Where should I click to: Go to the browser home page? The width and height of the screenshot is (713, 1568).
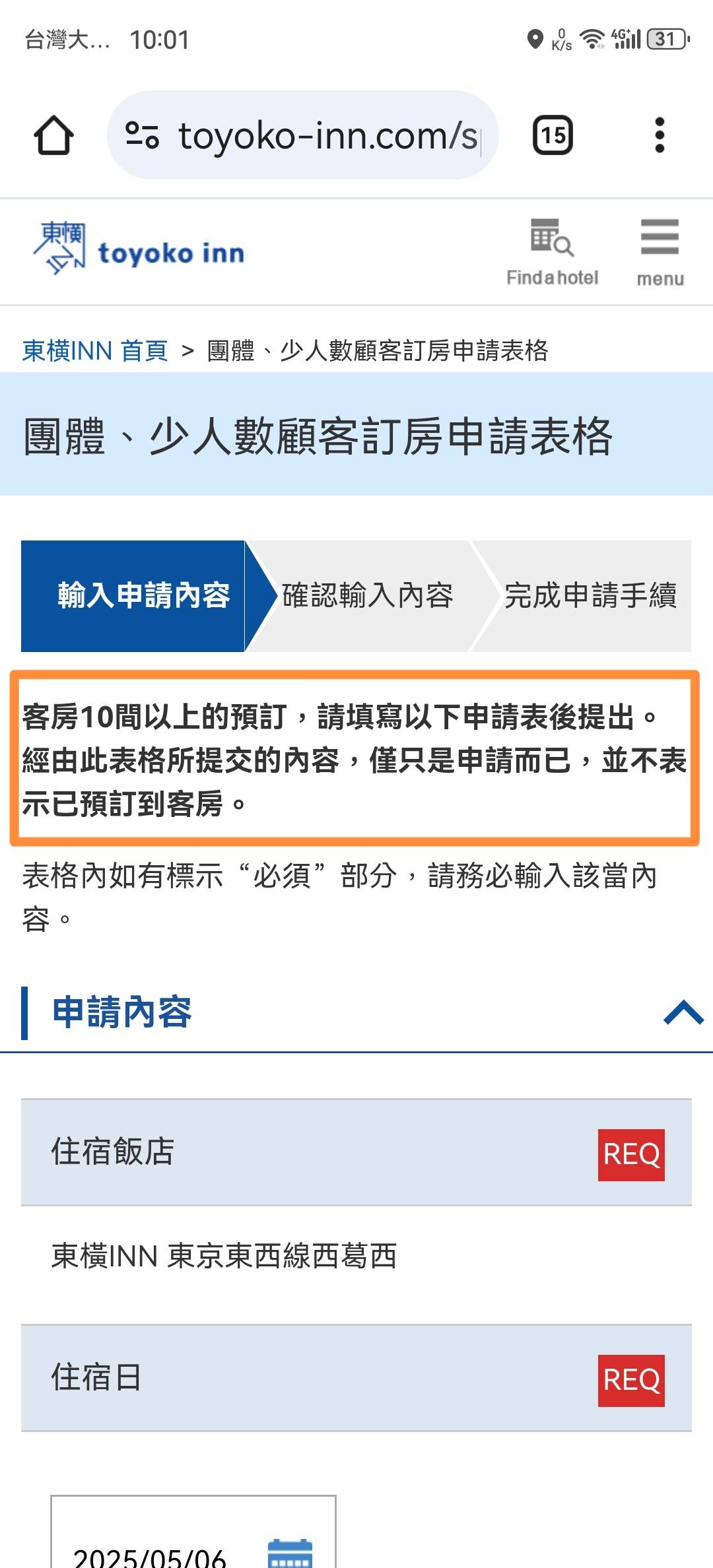53,135
